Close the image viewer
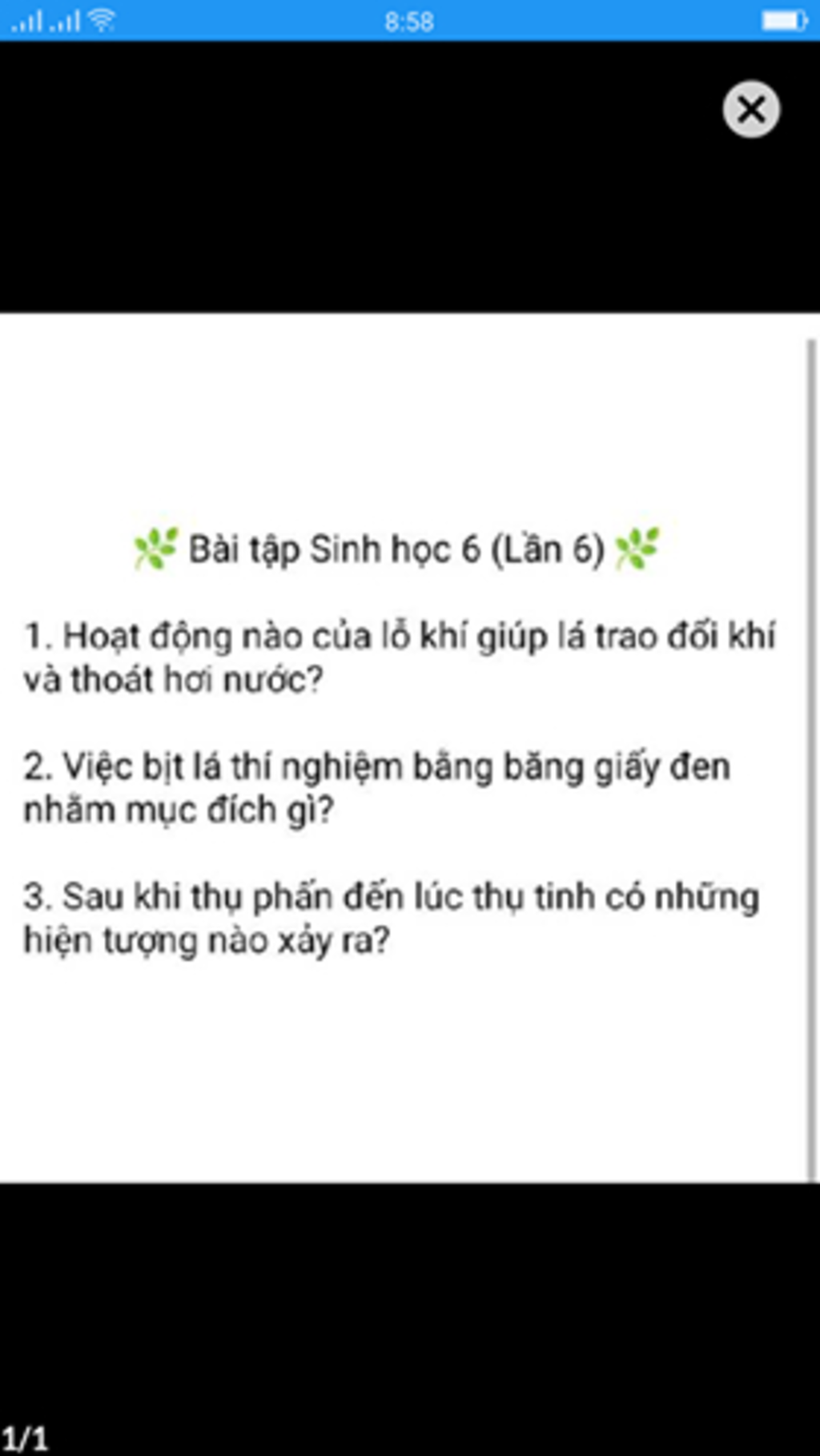Screen dimensions: 820x1456 (751, 109)
